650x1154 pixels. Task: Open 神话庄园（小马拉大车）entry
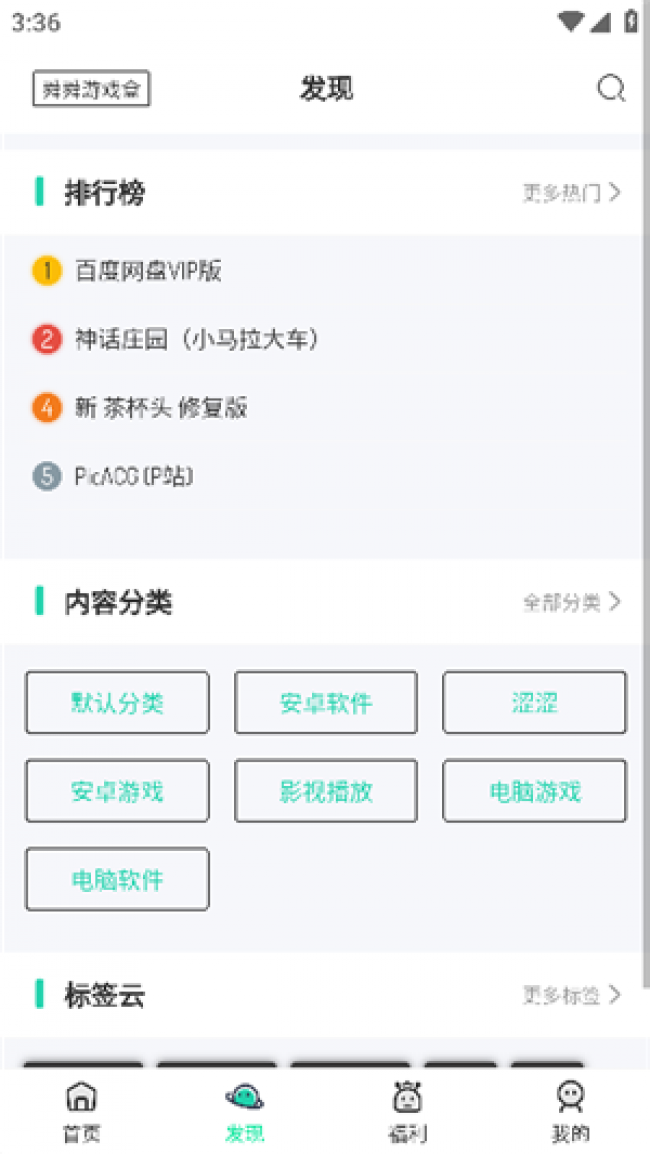(x=197, y=339)
